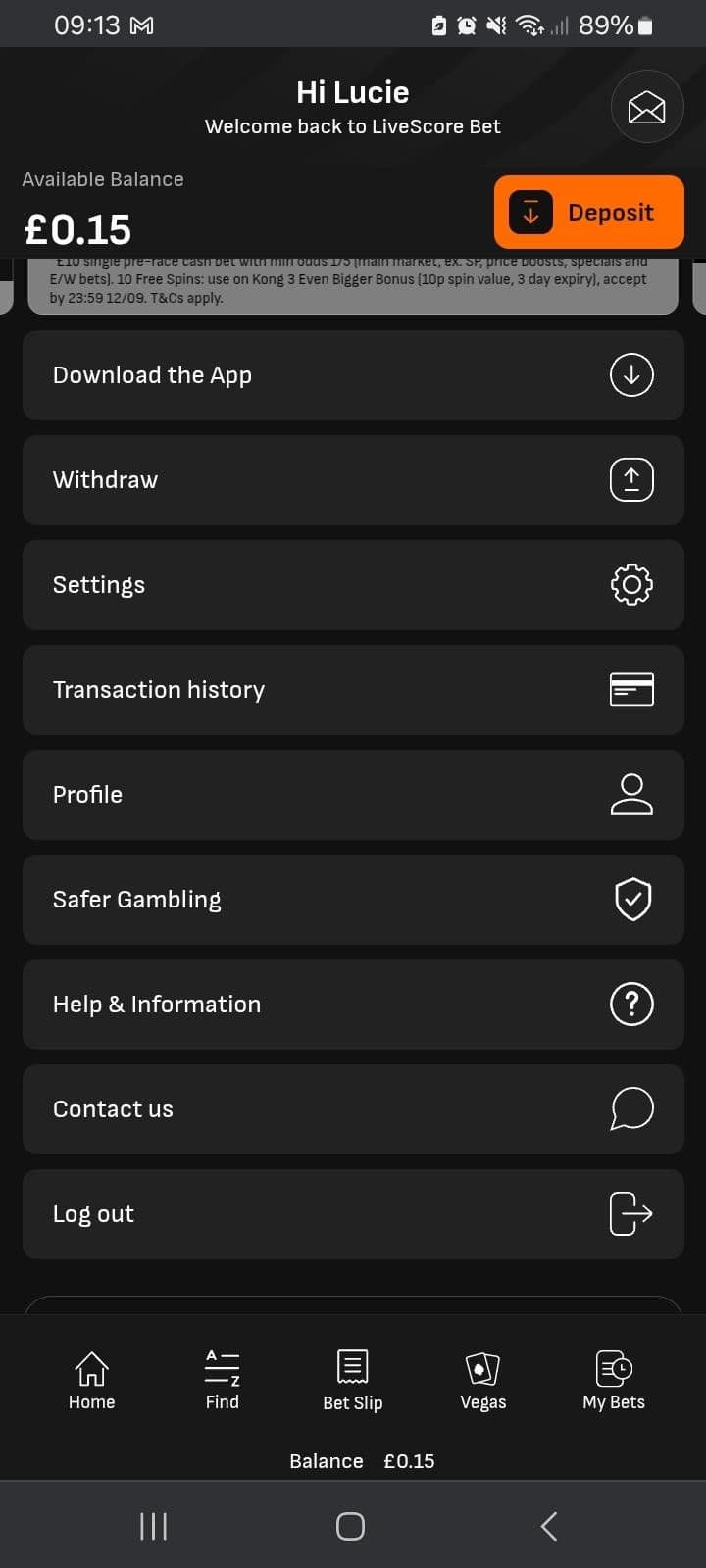The height and width of the screenshot is (1568, 706).
Task: Open Help via the question mark icon
Action: click(x=630, y=1004)
